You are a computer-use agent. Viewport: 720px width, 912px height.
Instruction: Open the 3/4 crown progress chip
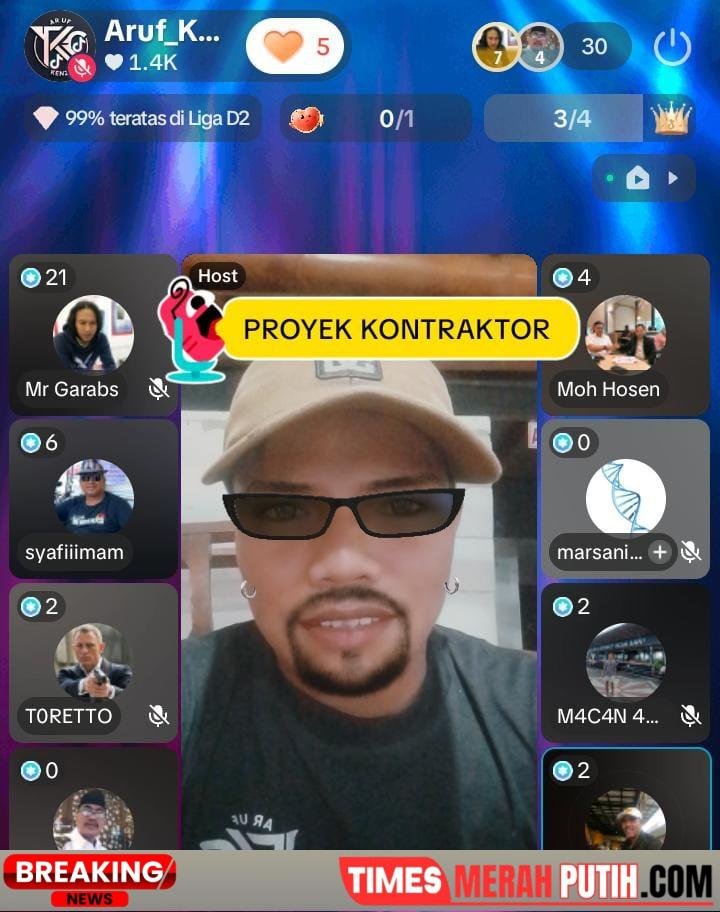(590, 118)
